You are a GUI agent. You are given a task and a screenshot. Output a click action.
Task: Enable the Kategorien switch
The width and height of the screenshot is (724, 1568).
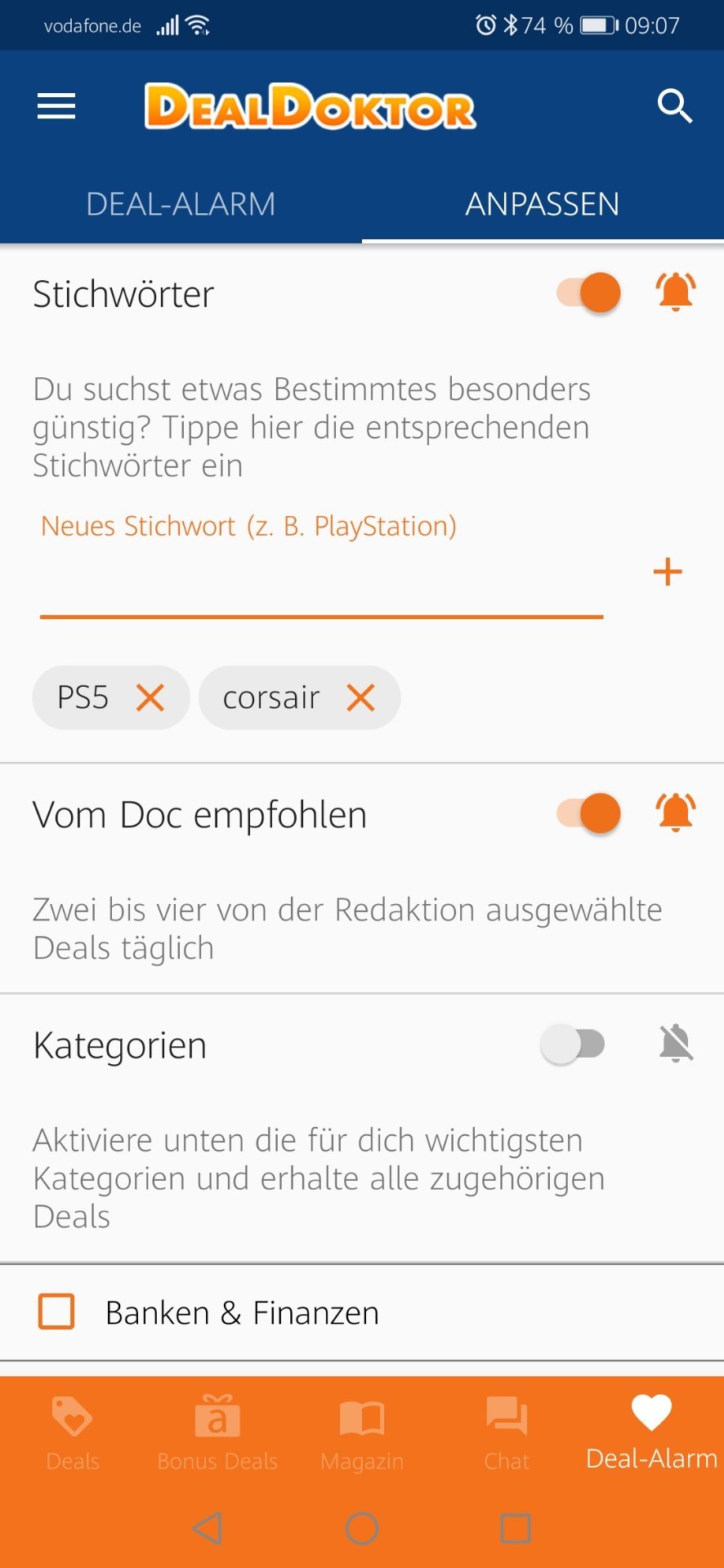pos(573,1044)
